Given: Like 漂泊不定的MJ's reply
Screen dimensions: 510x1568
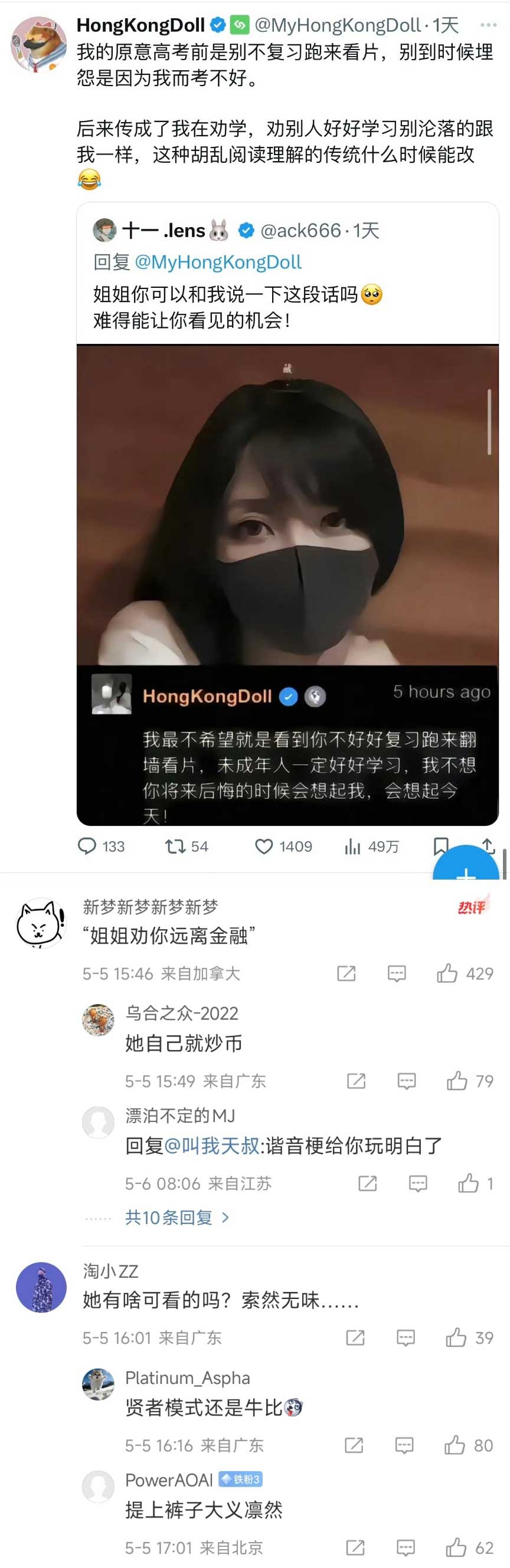Looking at the screenshot, I should 468,1183.
